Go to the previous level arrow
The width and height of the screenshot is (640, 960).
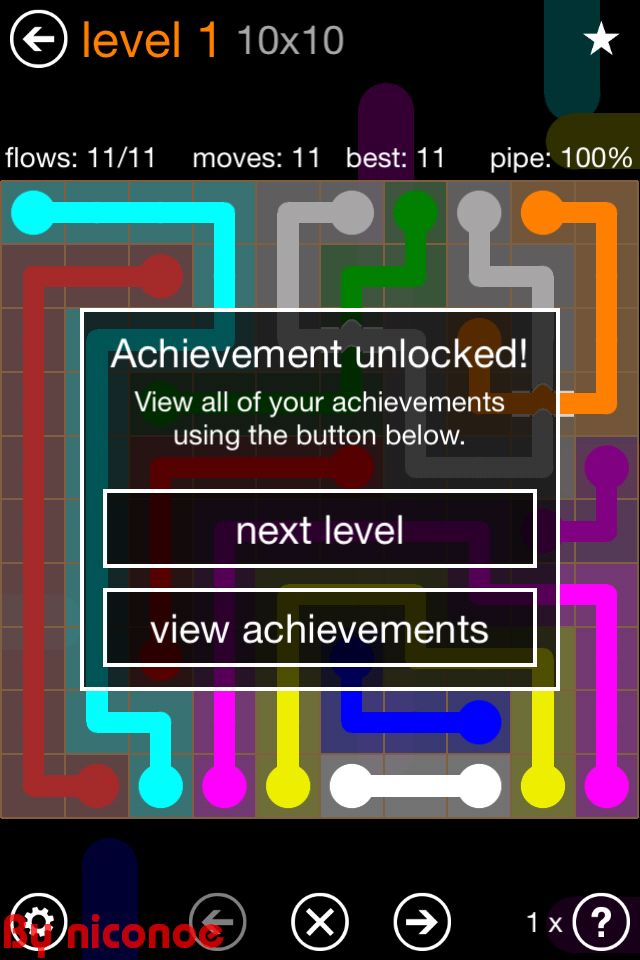click(x=217, y=921)
